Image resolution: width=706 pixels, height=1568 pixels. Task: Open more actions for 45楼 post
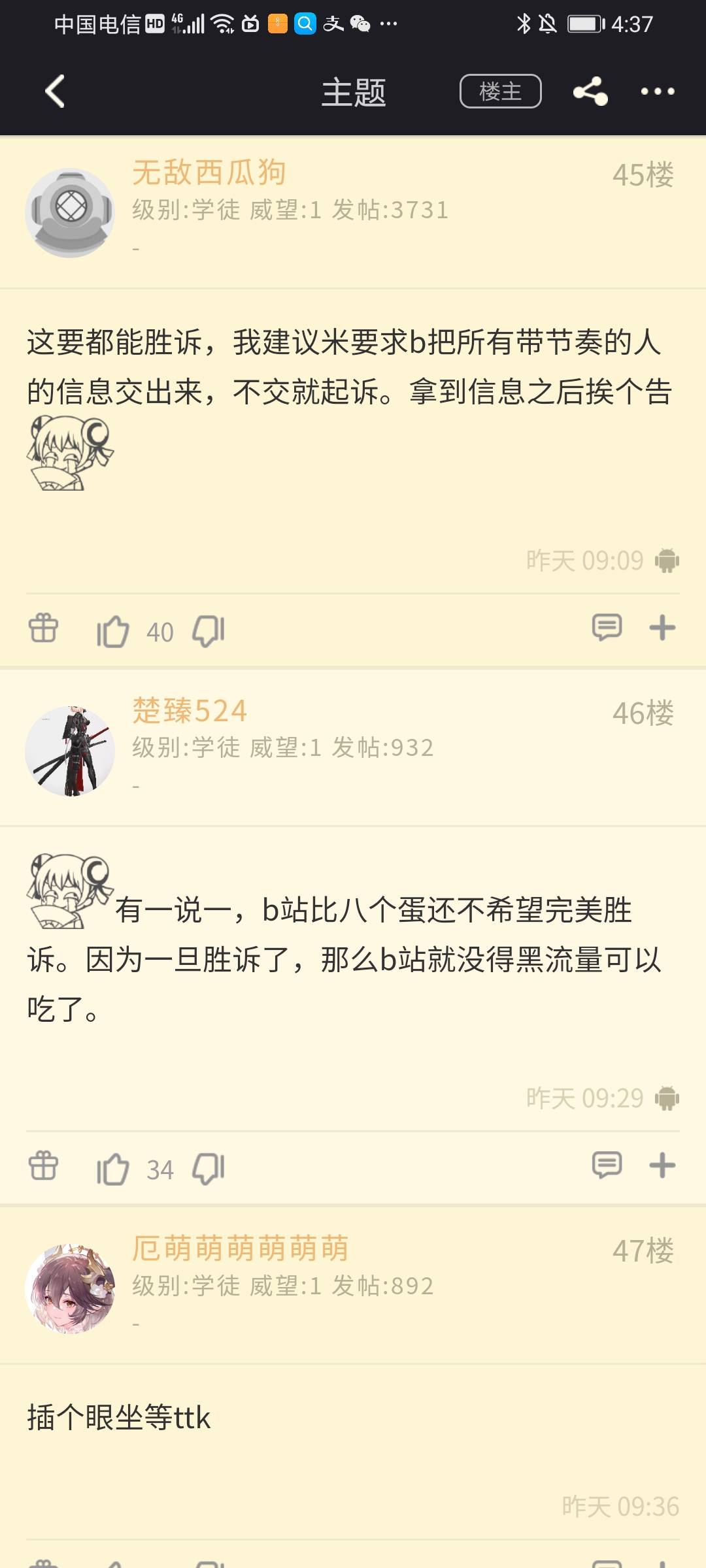pyautogui.click(x=662, y=628)
